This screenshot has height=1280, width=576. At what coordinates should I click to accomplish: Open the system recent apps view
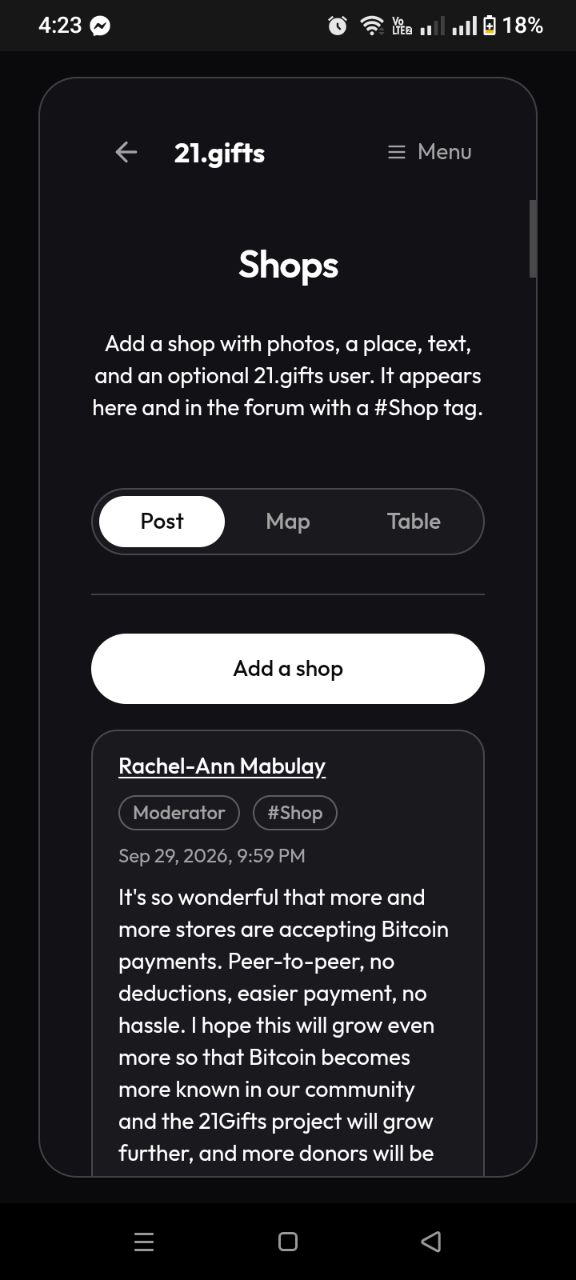click(144, 1242)
